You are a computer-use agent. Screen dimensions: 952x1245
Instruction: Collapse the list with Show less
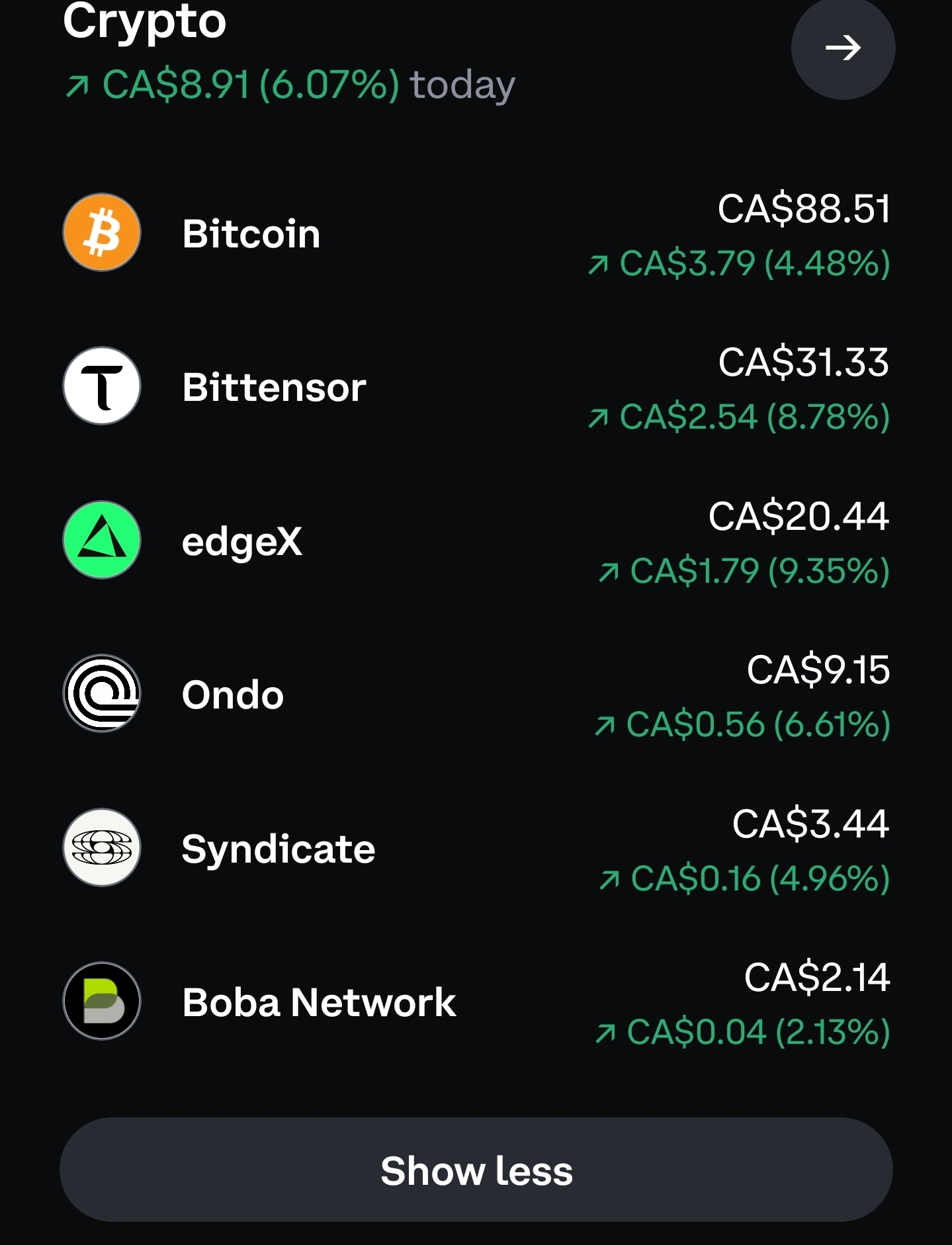click(476, 1170)
